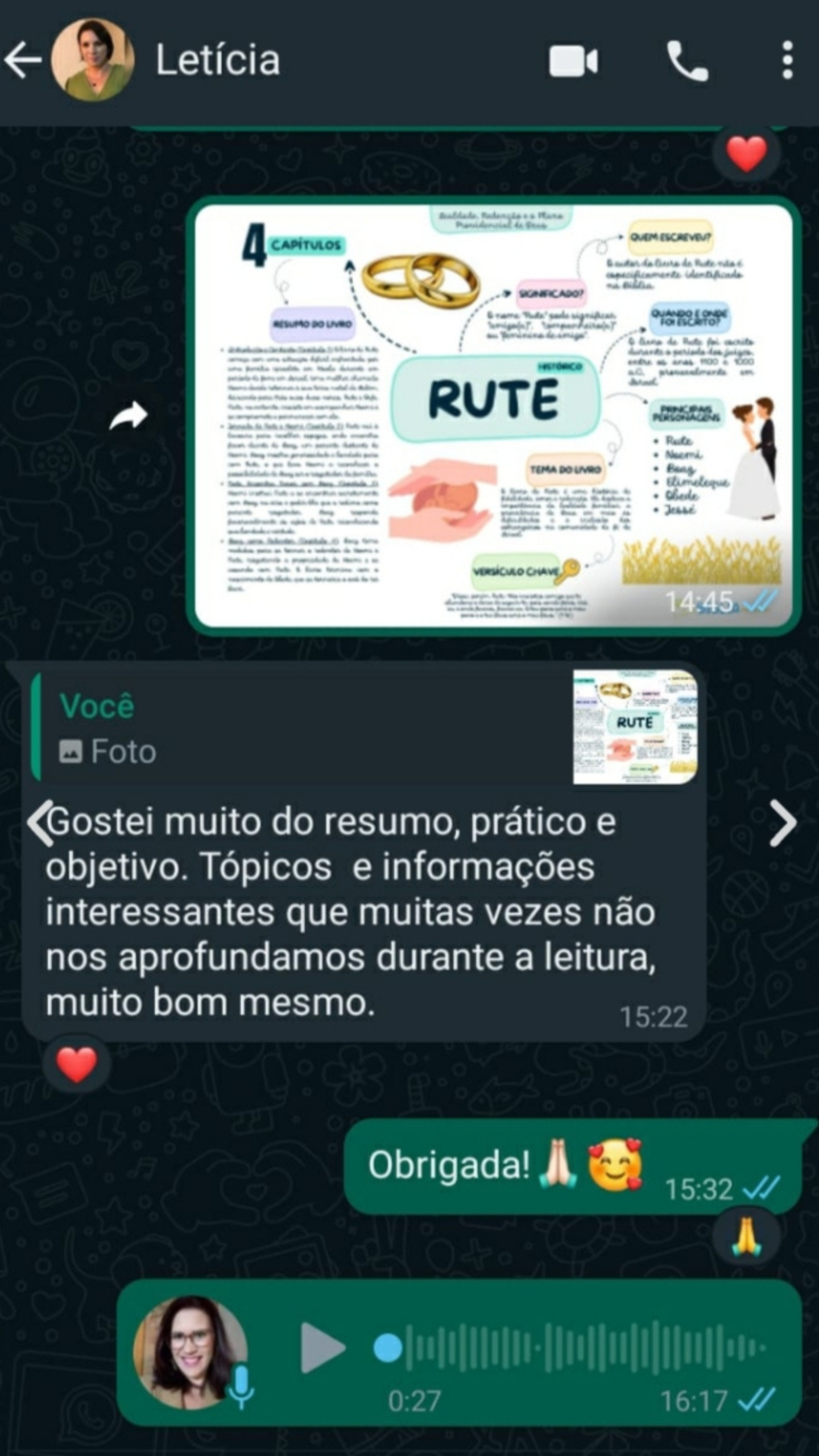Go to the next item with right chevron
Screen dimensions: 819x1456
784,823
